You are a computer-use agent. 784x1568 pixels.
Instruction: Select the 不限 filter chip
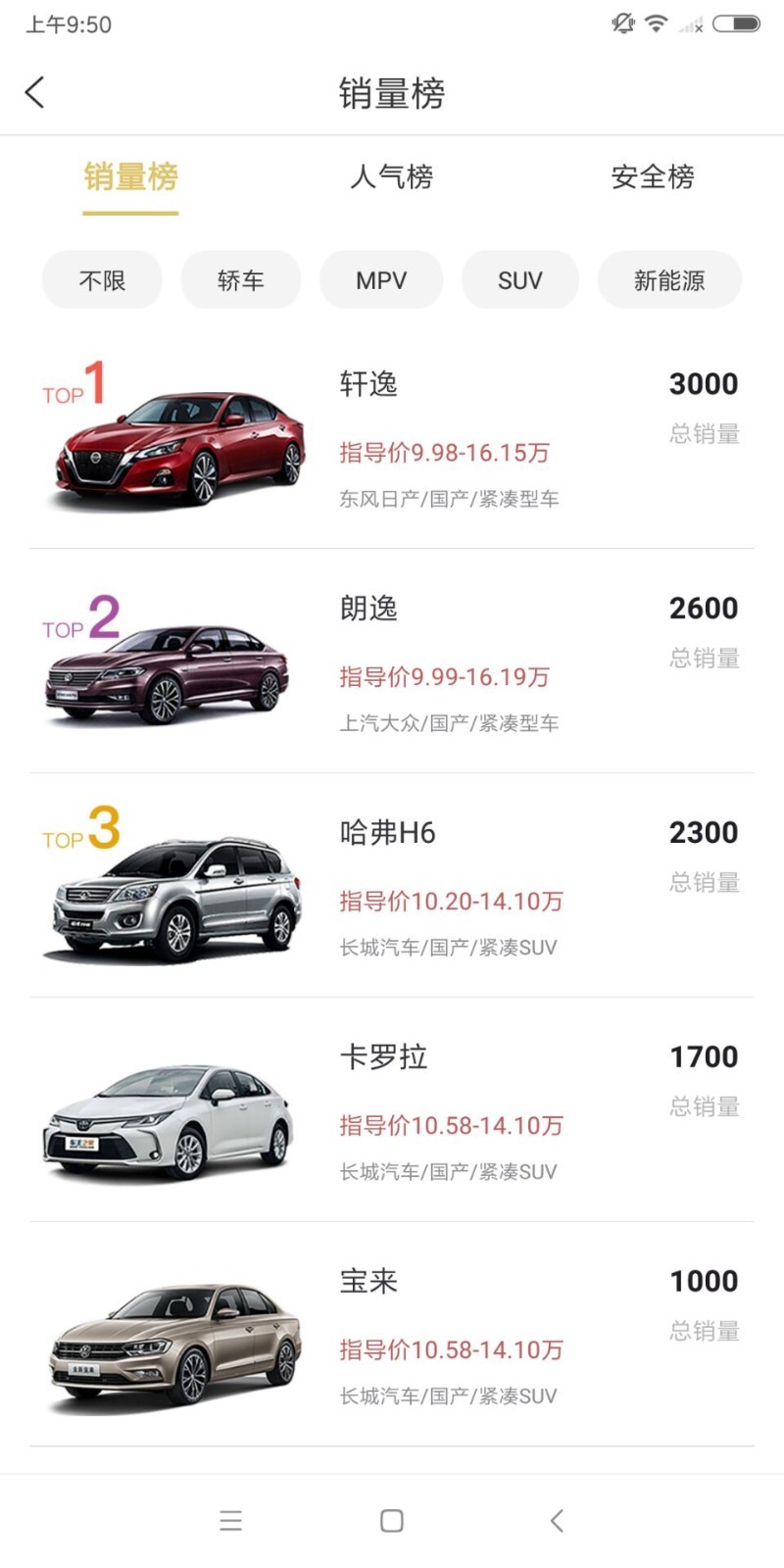click(102, 281)
